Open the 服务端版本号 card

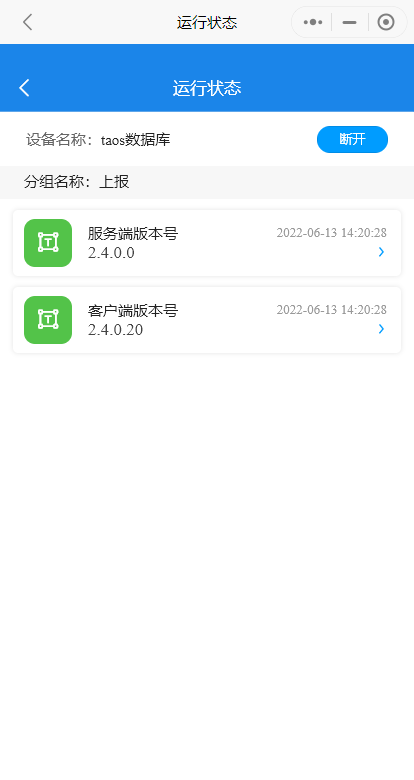(x=207, y=243)
